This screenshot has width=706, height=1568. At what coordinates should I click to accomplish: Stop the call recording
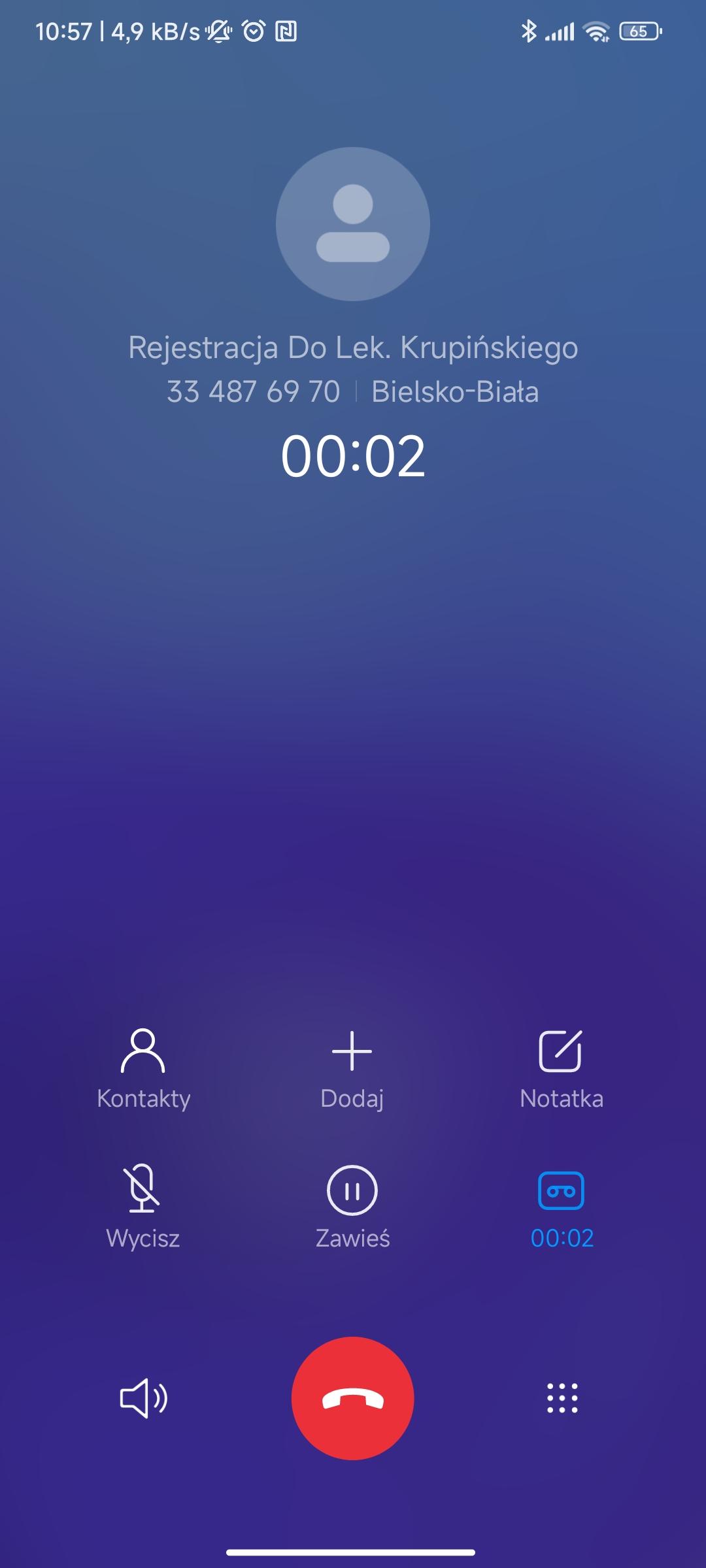561,1206
